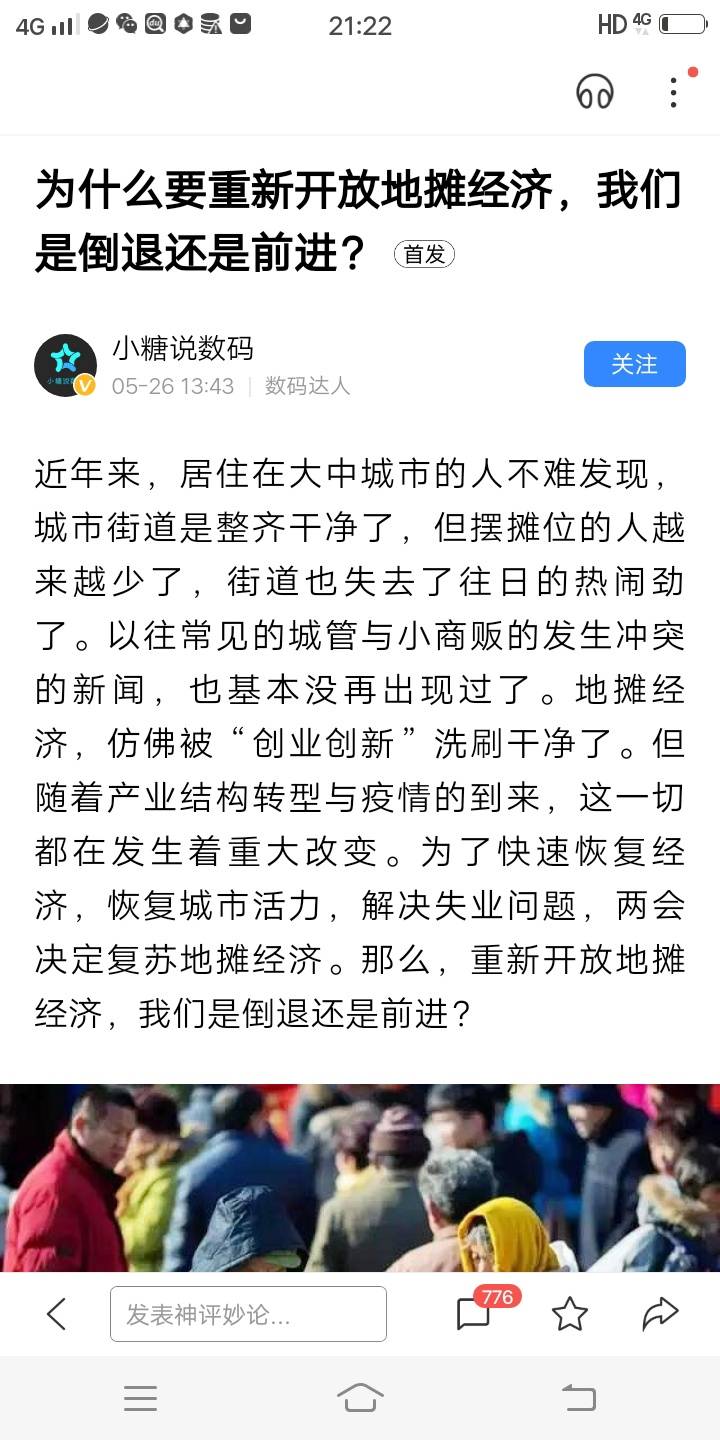
Task: Open the system menu button
Action: [140, 1397]
